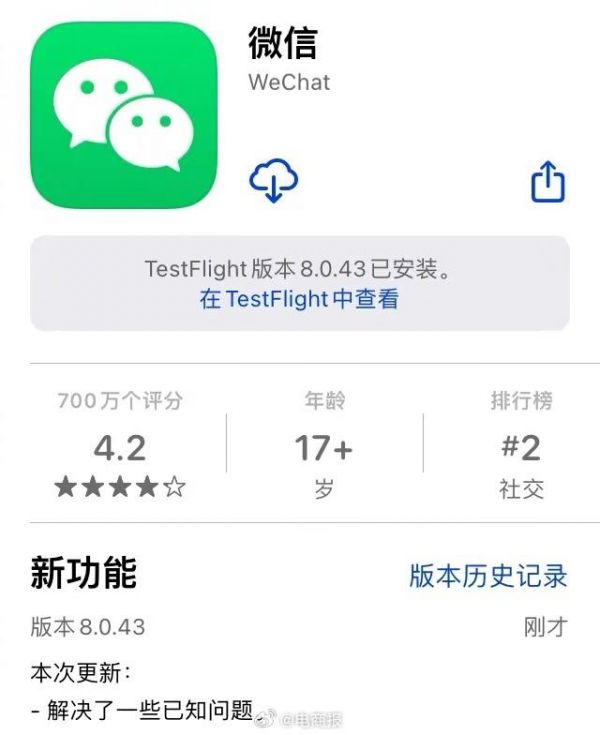This screenshot has height=735, width=600.
Task: View the 4.2 ratings and reviews
Action: tap(120, 447)
